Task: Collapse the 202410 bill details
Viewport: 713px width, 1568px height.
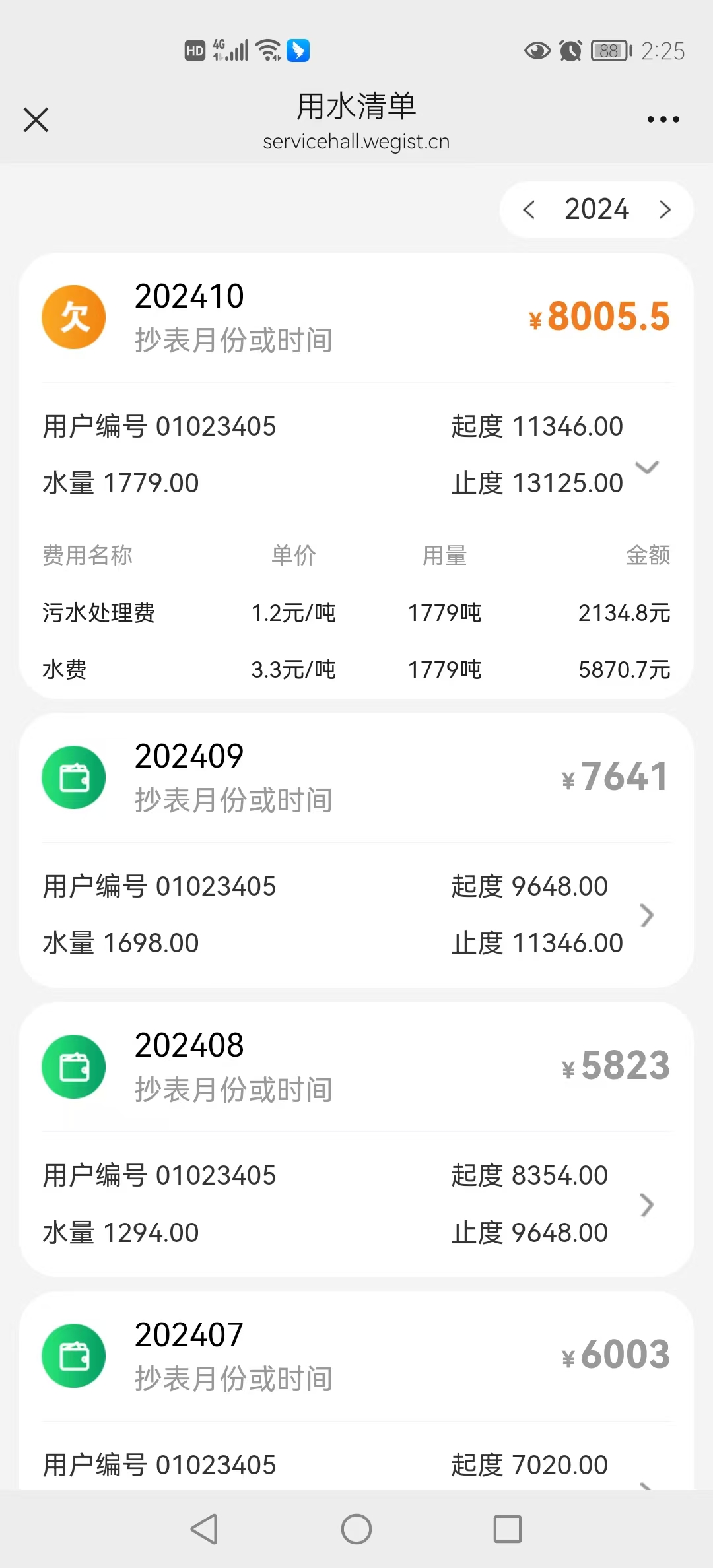Action: (646, 467)
